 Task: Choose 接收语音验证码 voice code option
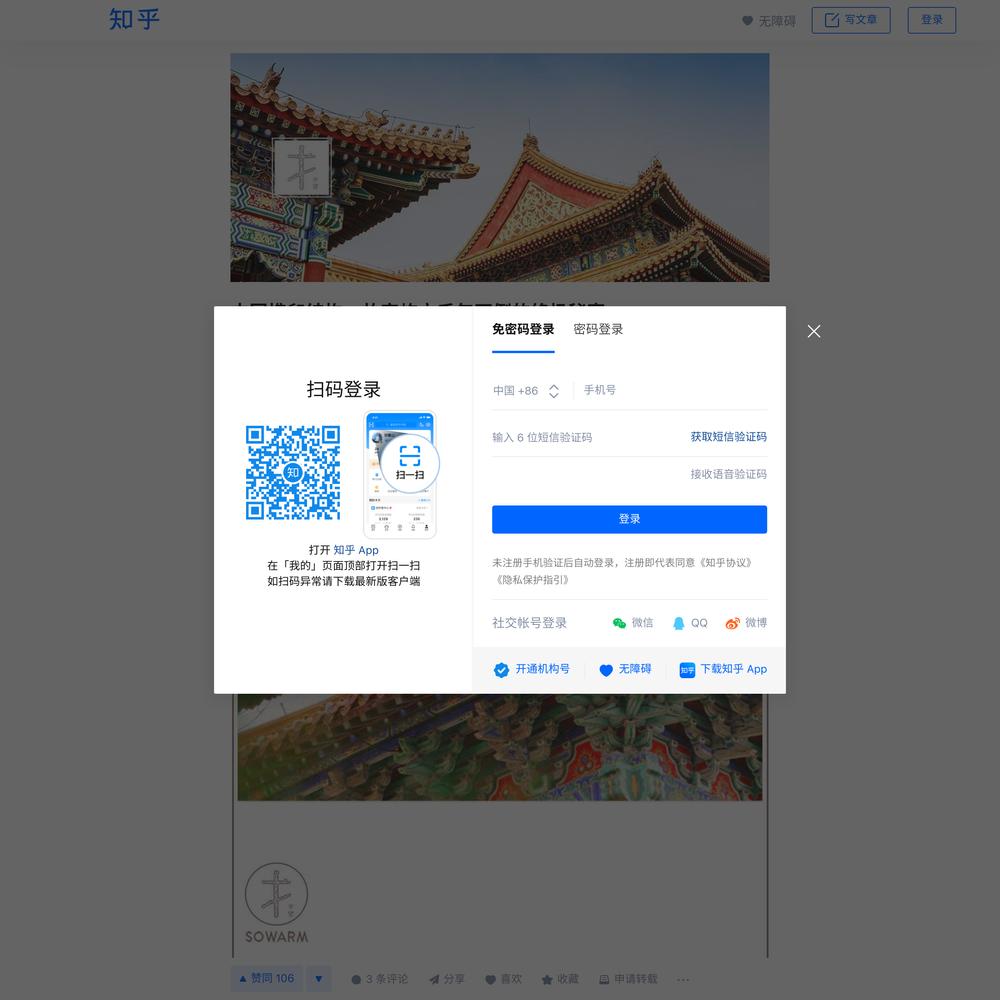point(728,474)
